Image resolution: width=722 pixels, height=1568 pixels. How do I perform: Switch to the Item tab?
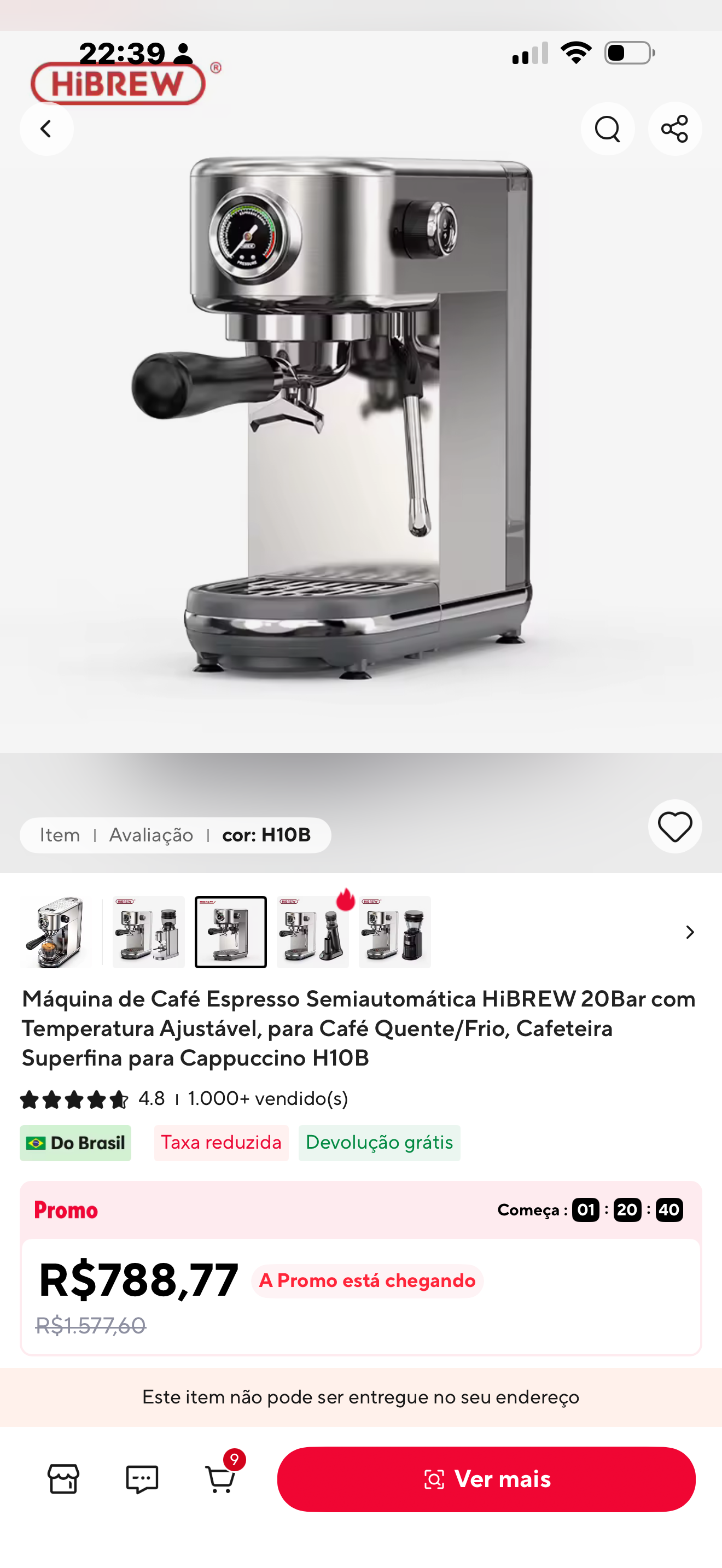pos(60,834)
